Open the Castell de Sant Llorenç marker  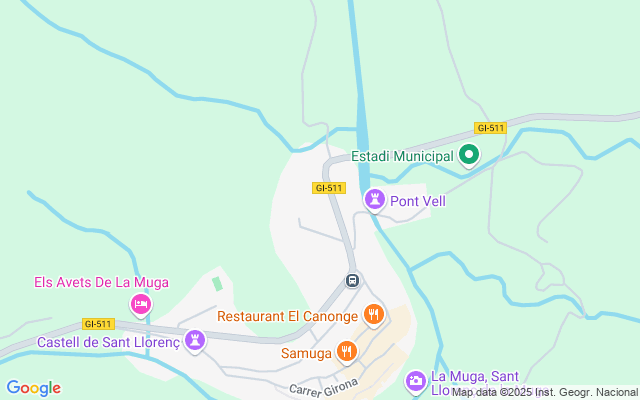pyautogui.click(x=195, y=341)
